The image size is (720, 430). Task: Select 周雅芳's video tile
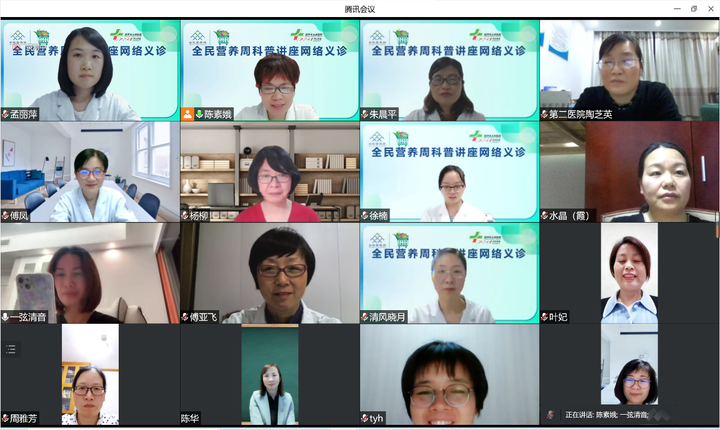tap(90, 375)
